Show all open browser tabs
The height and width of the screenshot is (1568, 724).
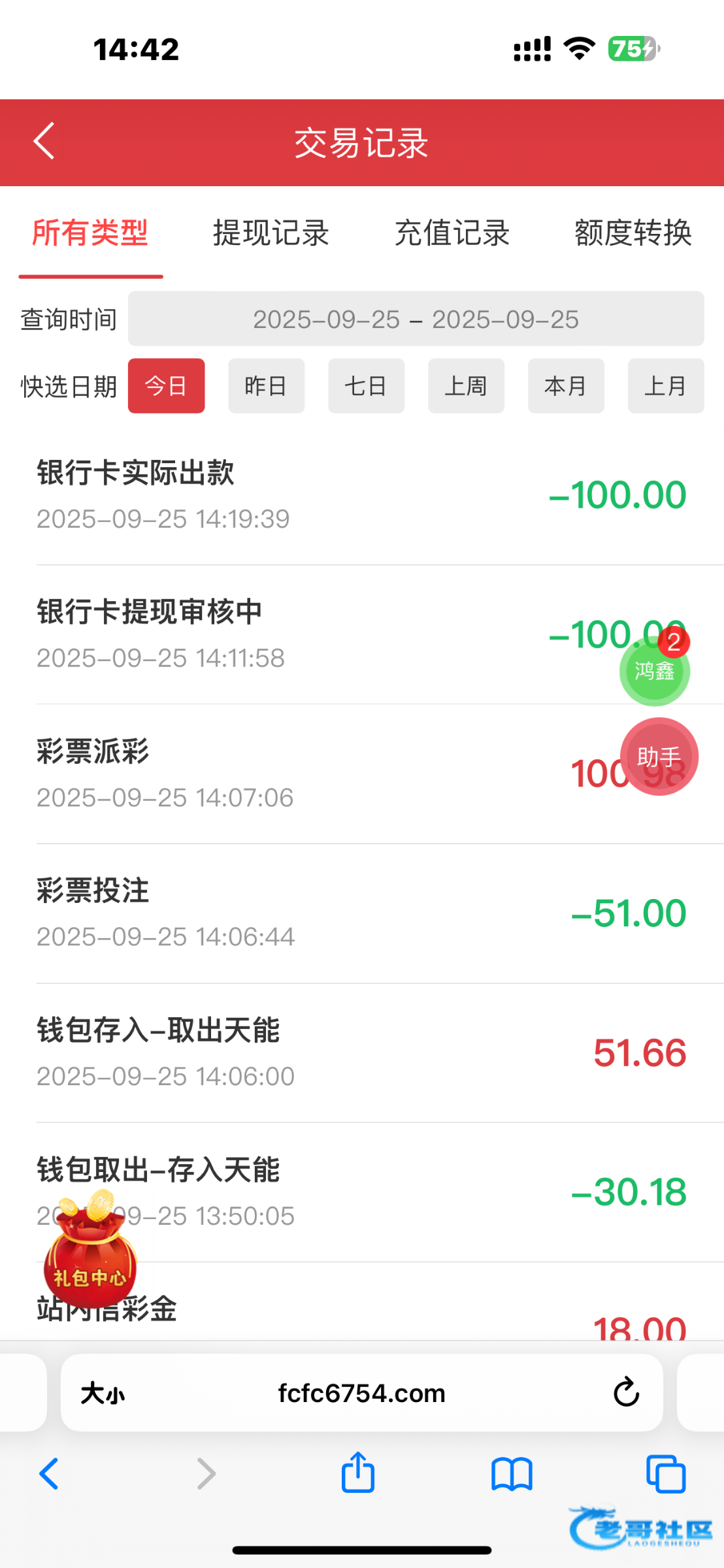pyautogui.click(x=665, y=1475)
